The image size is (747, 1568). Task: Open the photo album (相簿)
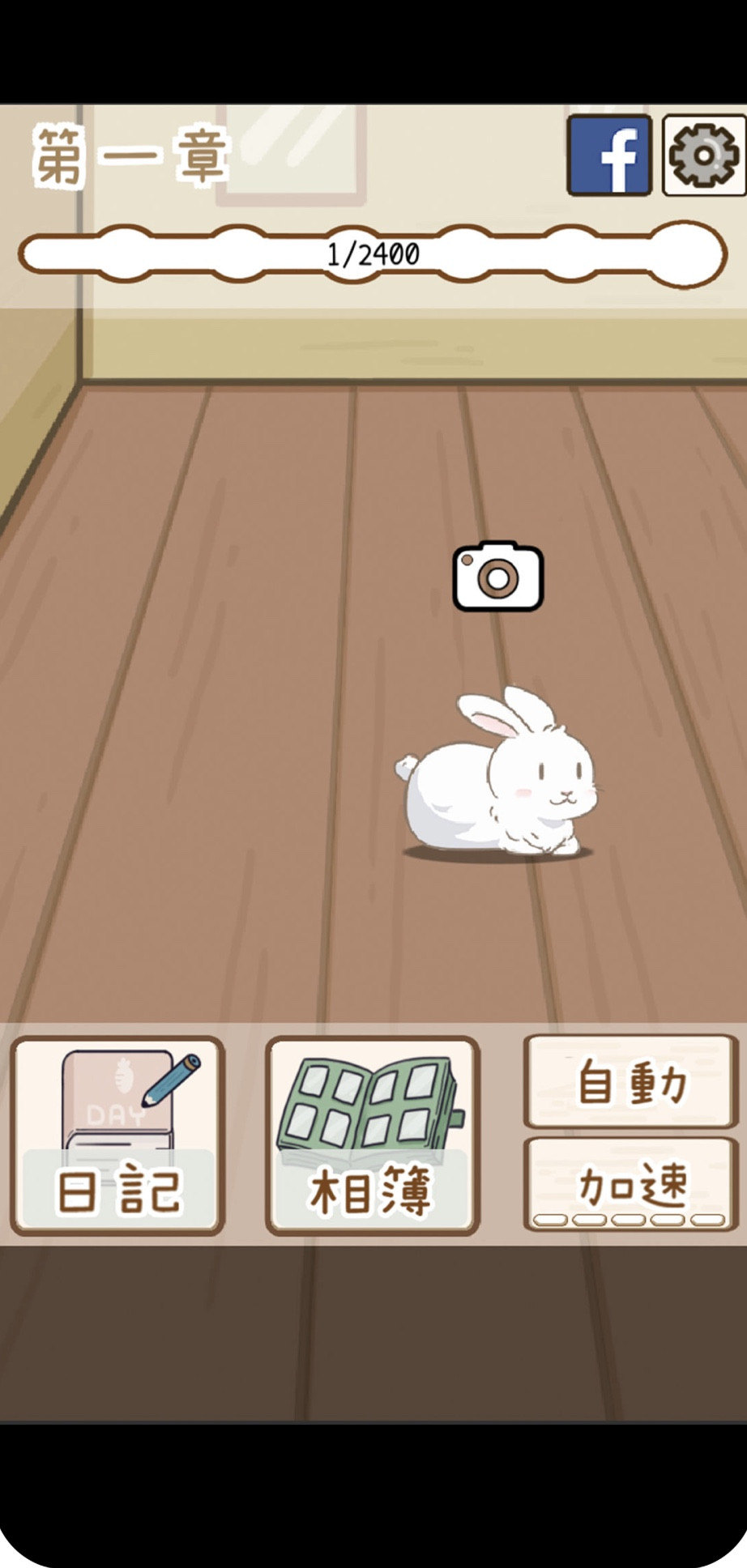pyautogui.click(x=373, y=1136)
